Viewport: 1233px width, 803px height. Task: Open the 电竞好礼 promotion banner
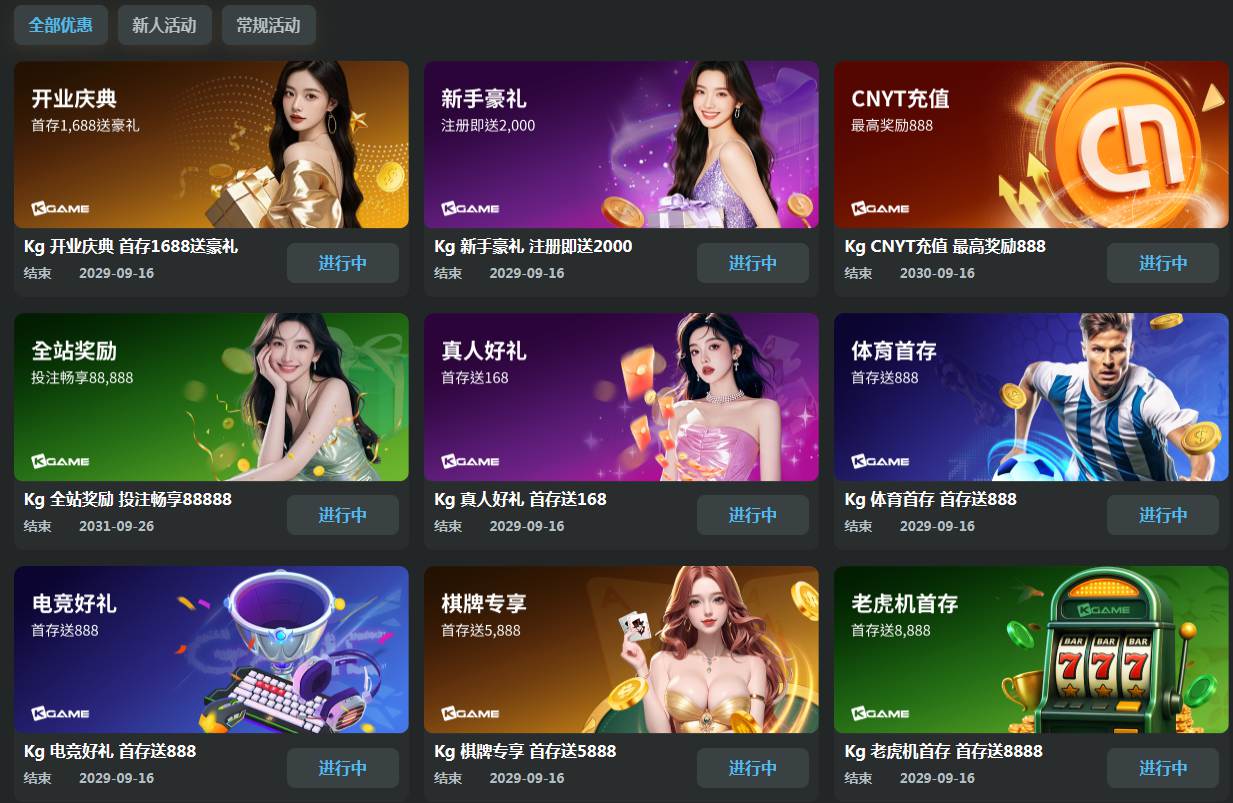click(x=211, y=650)
